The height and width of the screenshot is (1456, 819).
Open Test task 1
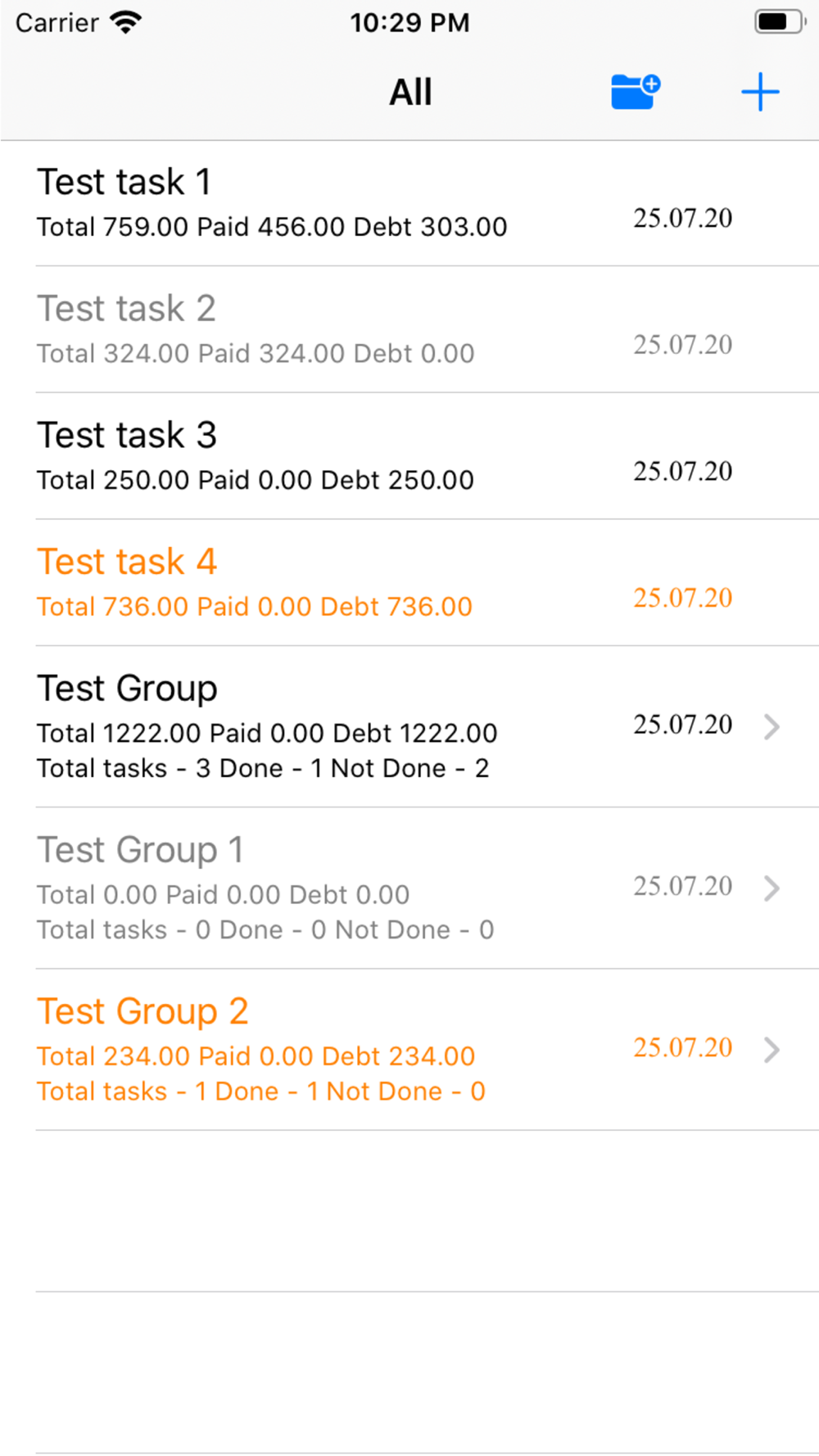[409, 203]
